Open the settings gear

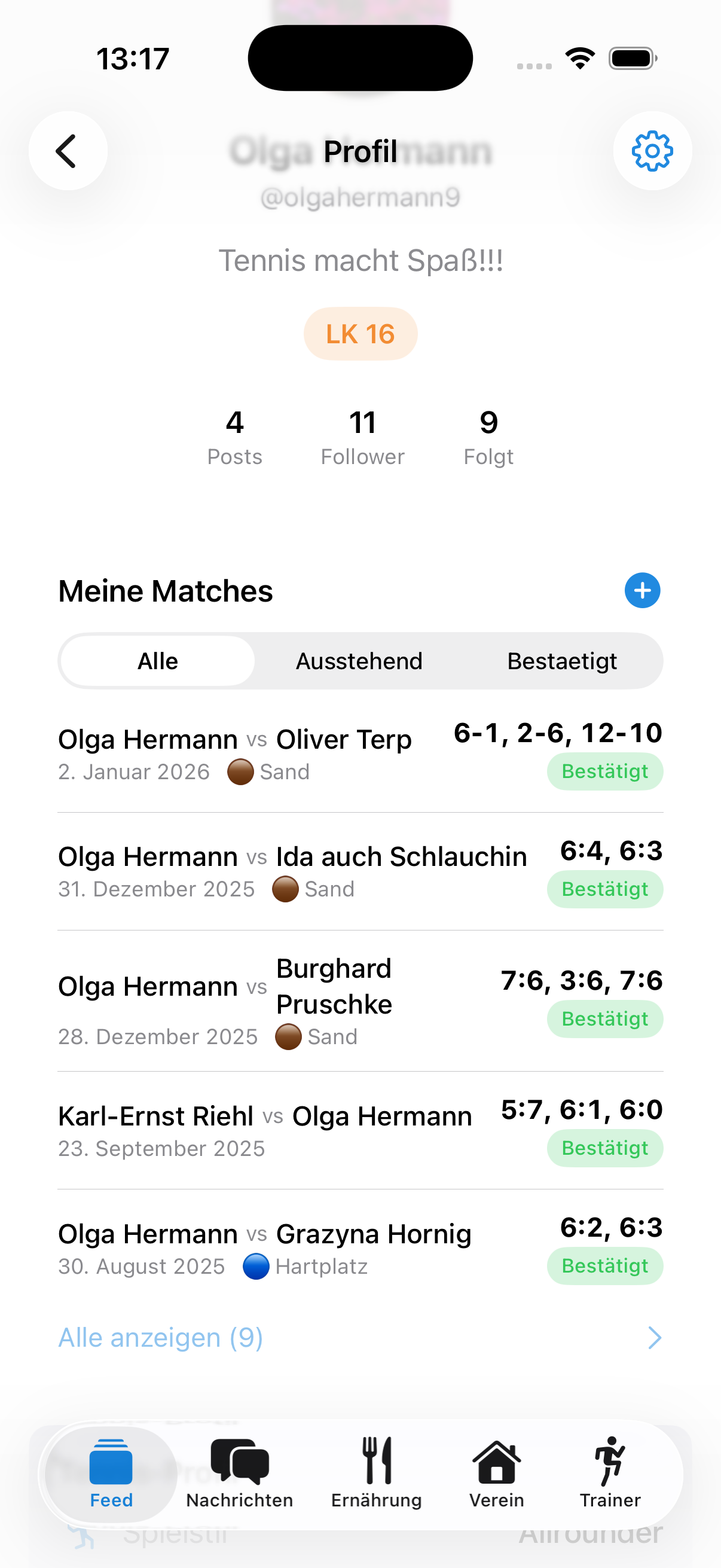click(x=651, y=151)
